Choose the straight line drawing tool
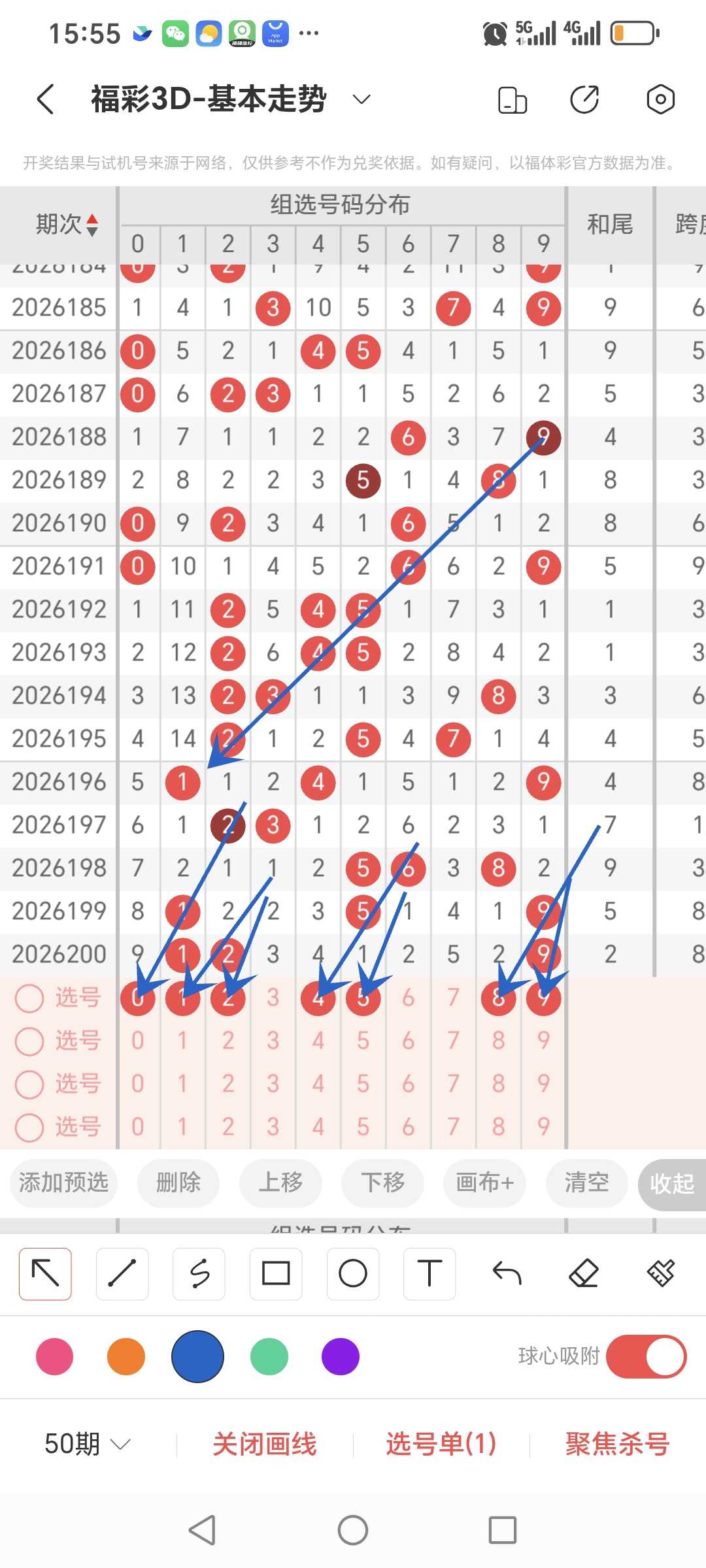This screenshot has height=1568, width=706. click(122, 1273)
